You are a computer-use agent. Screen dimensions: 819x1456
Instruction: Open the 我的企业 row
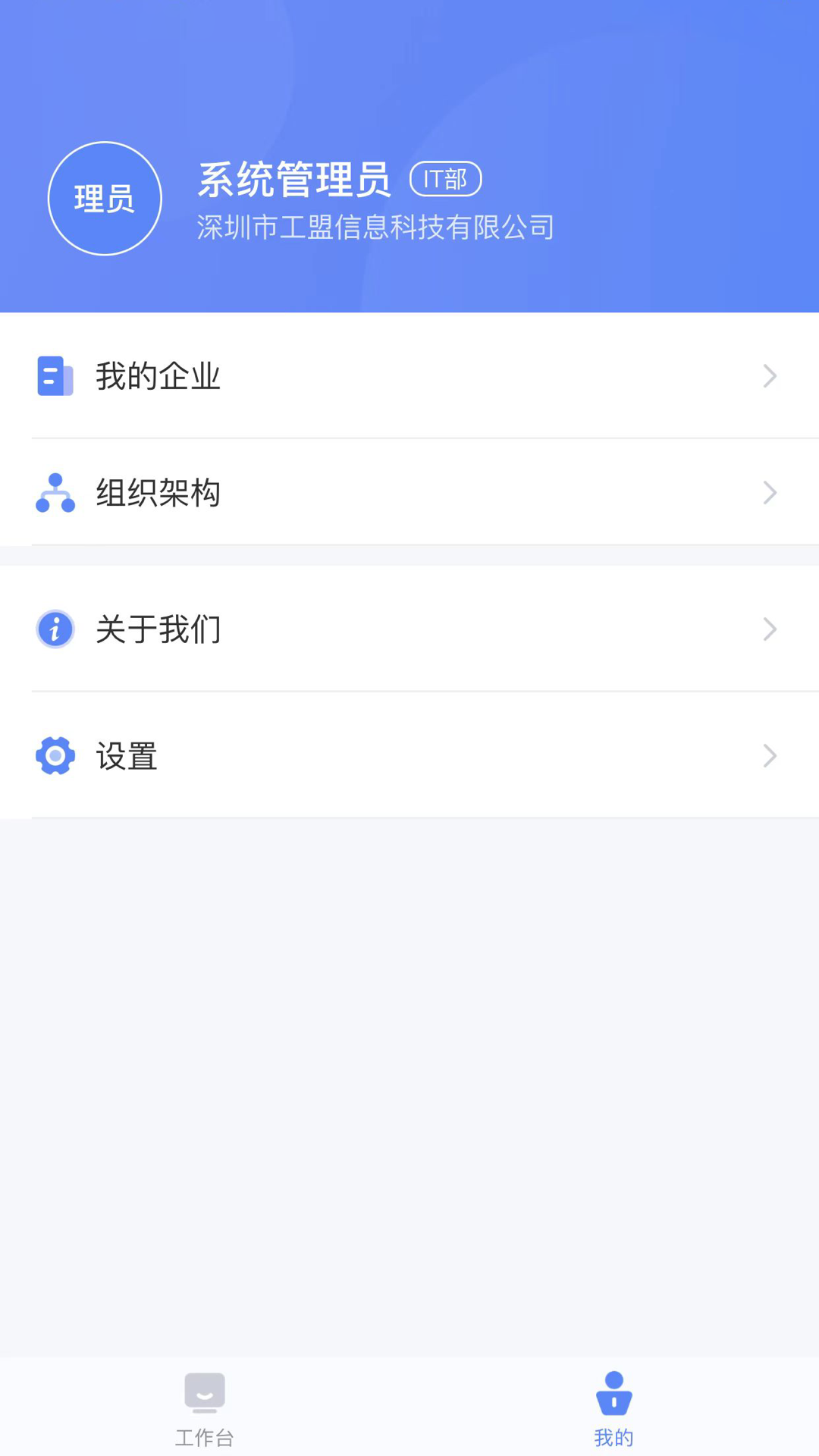pyautogui.click(x=409, y=376)
